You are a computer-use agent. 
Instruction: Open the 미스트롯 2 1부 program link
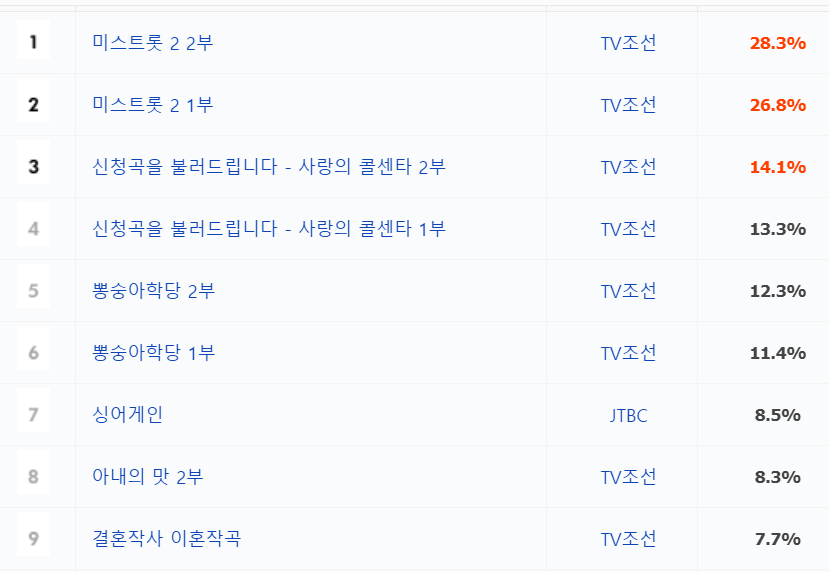point(152,105)
